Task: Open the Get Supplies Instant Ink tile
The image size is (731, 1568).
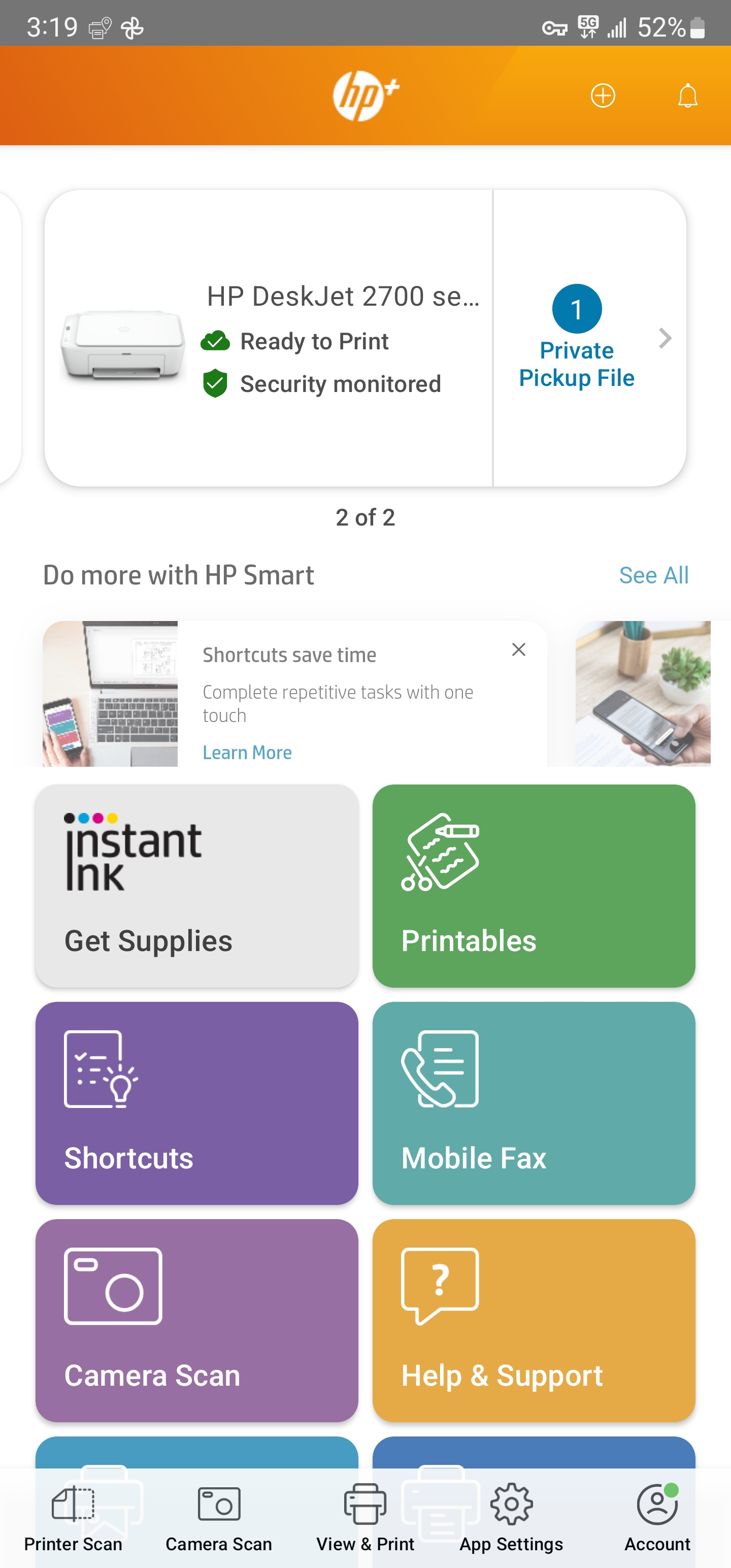Action: (x=196, y=886)
